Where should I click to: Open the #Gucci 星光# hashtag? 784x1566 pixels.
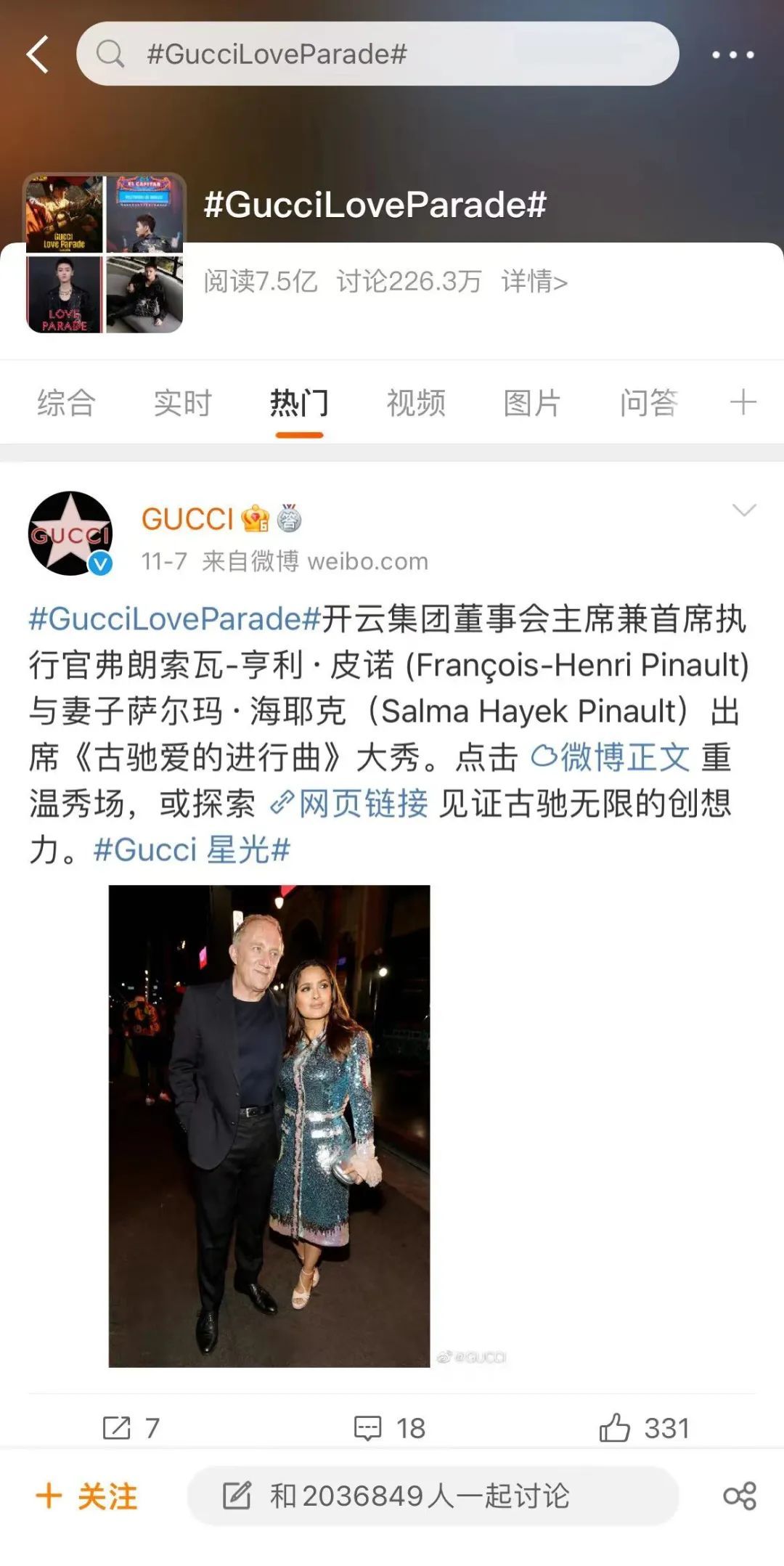point(192,850)
